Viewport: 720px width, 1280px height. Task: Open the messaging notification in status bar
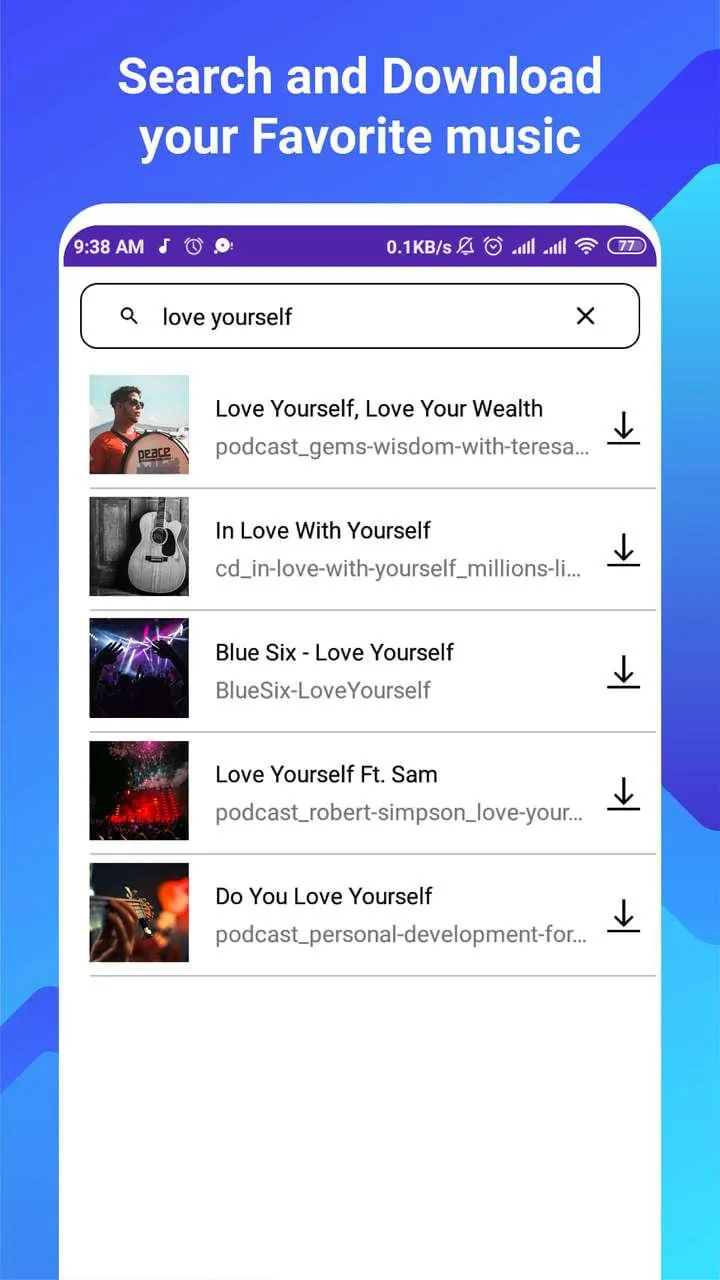[x=222, y=246]
